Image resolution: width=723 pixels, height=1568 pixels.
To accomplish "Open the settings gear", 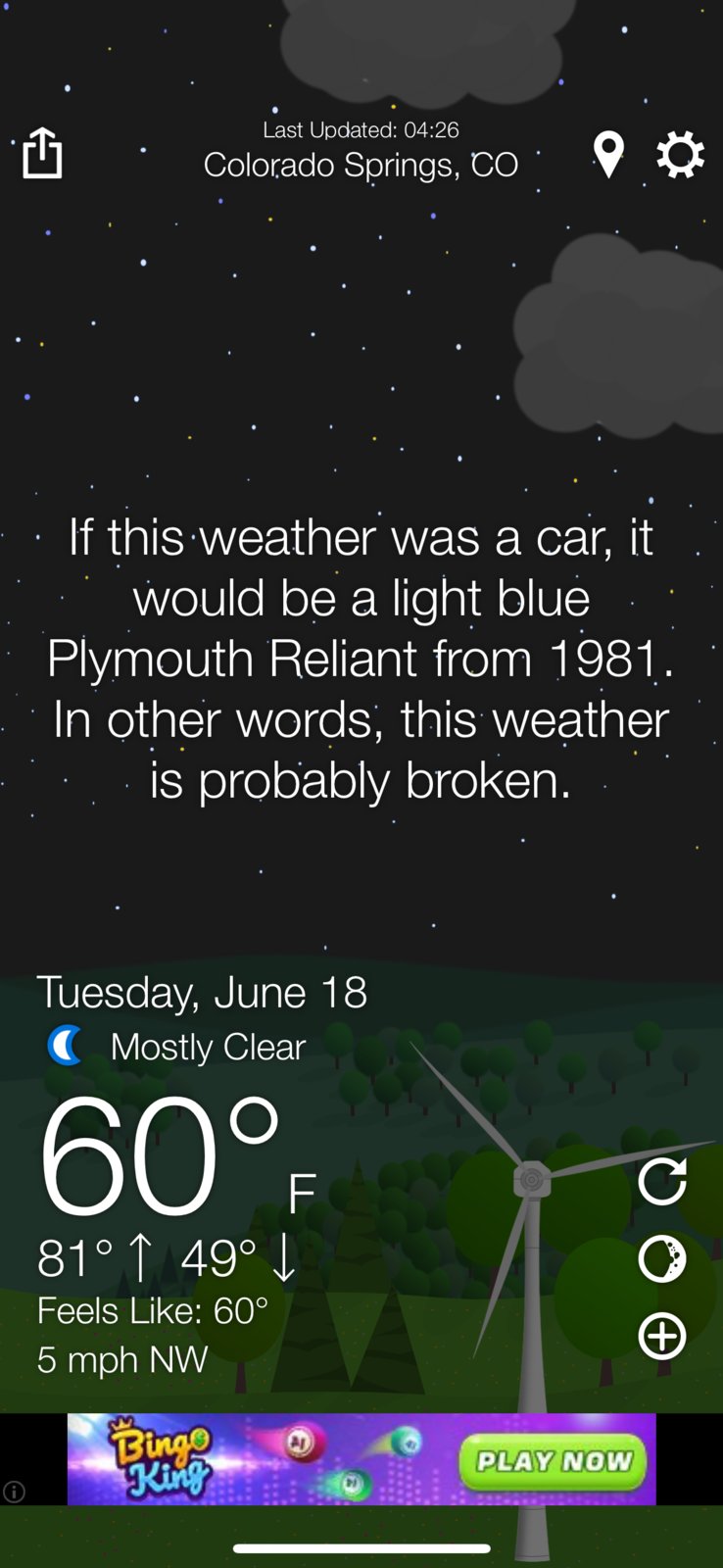I will click(680, 155).
